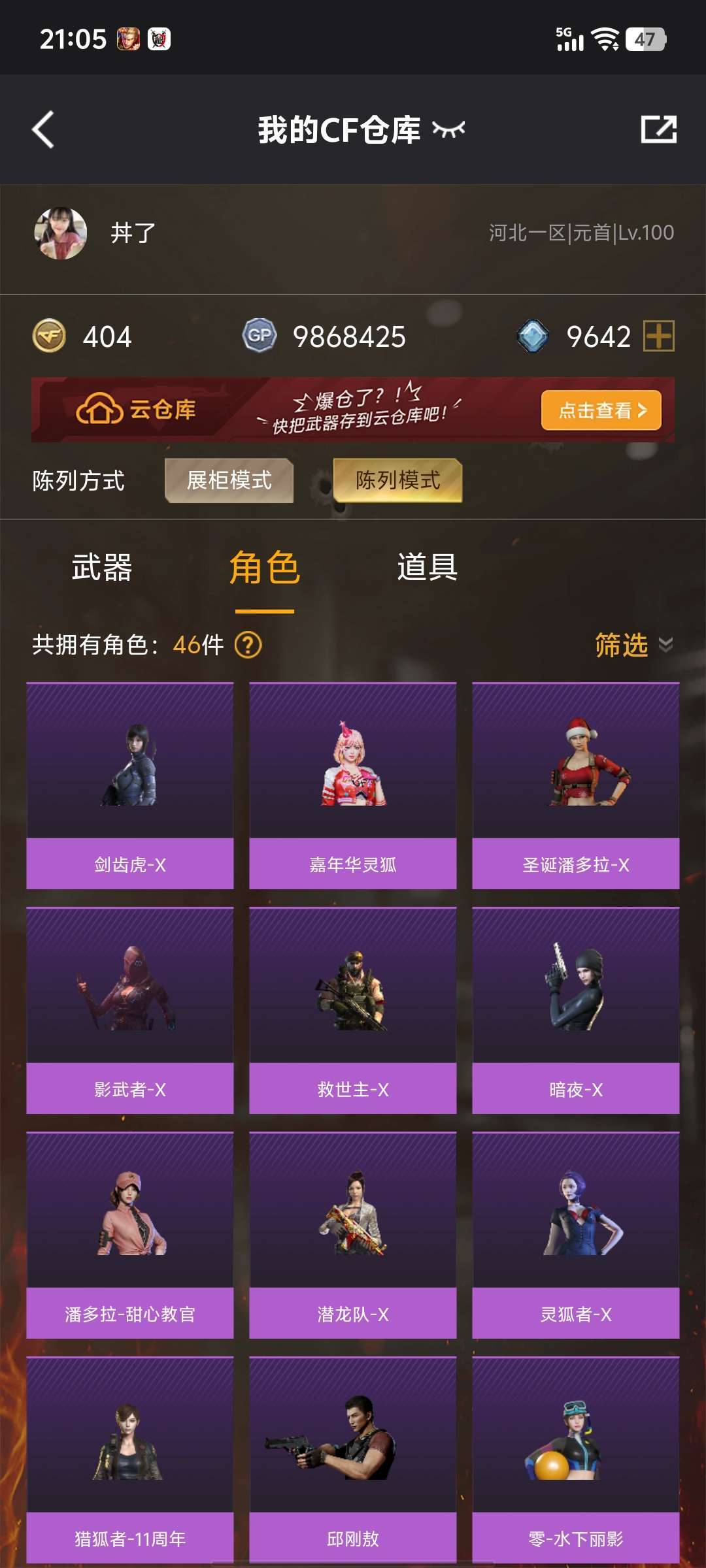This screenshot has width=706, height=1568.
Task: Open the 灵狐者-X character card
Action: 576,1235
